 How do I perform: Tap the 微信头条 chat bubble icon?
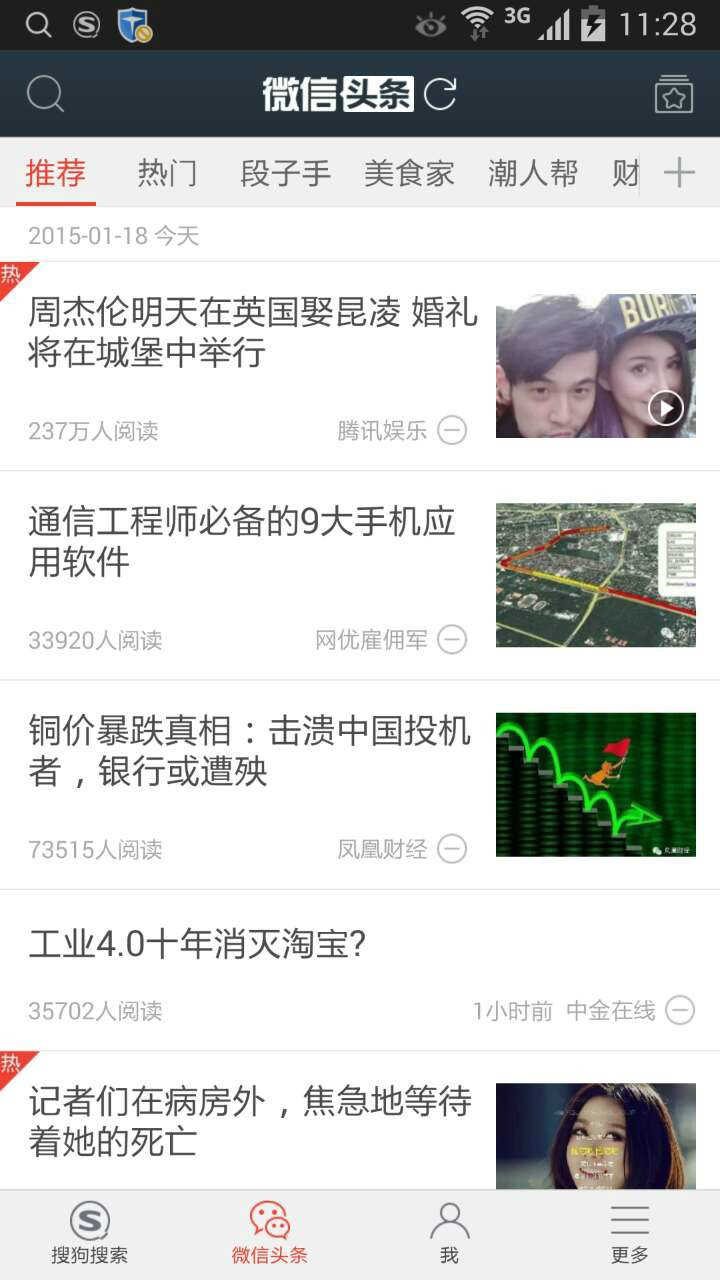point(270,1218)
